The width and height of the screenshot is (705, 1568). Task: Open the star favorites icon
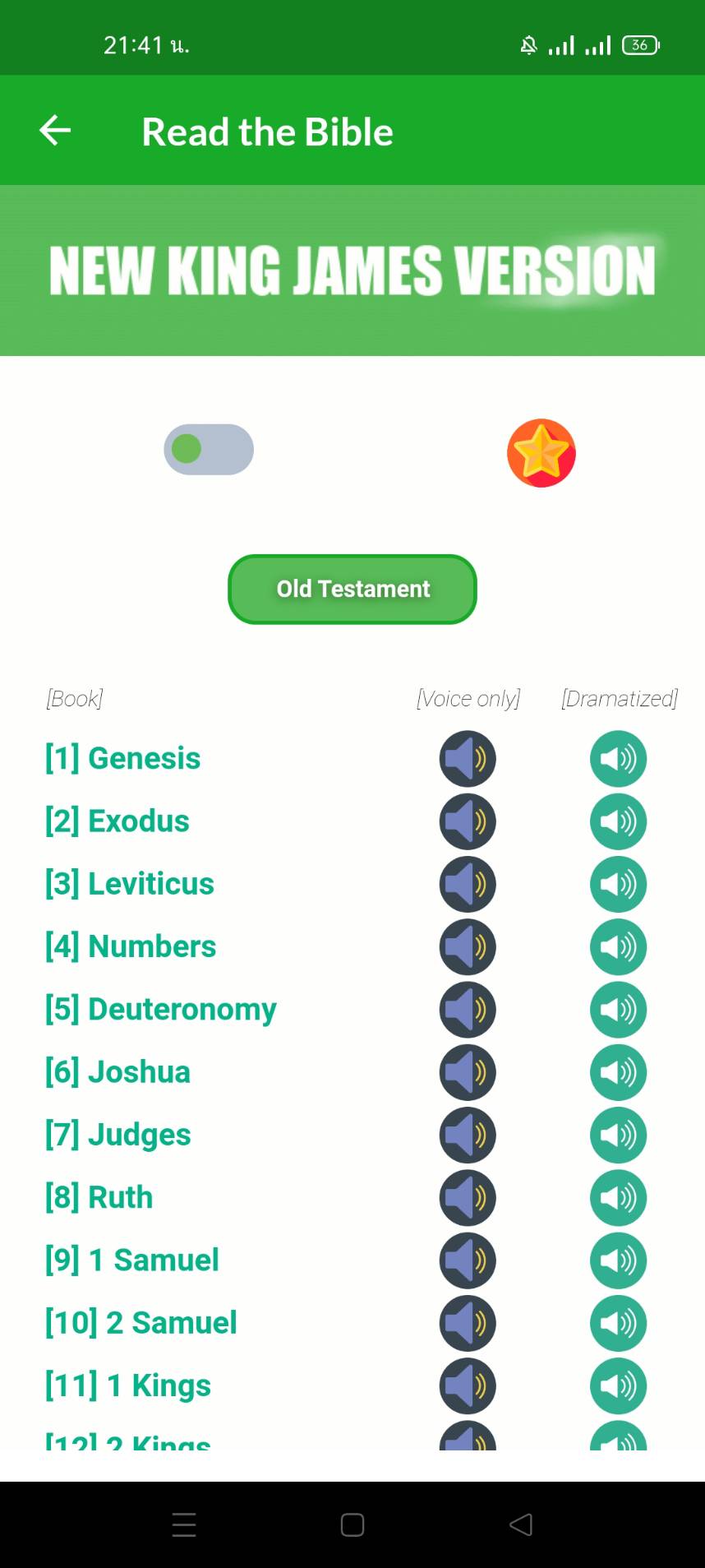(541, 453)
